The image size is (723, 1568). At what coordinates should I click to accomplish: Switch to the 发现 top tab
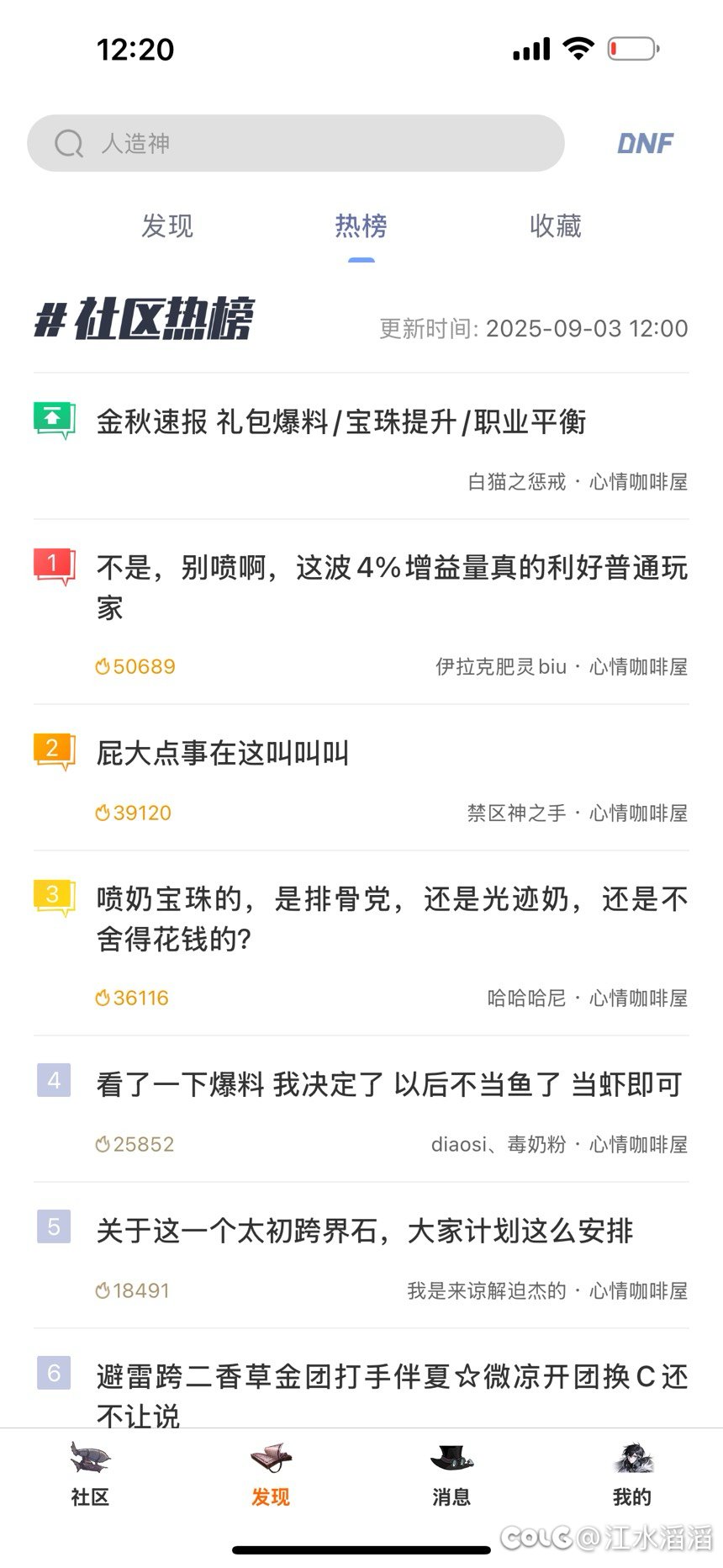167,225
